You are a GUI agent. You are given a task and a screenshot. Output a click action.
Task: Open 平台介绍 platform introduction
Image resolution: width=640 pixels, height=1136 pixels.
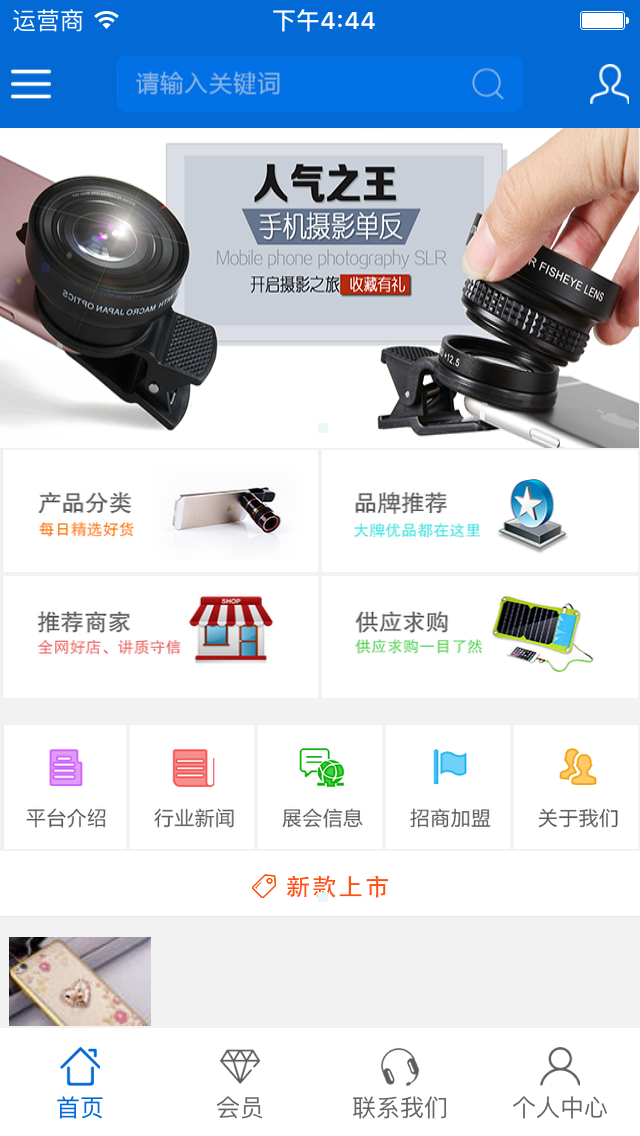[x=66, y=788]
